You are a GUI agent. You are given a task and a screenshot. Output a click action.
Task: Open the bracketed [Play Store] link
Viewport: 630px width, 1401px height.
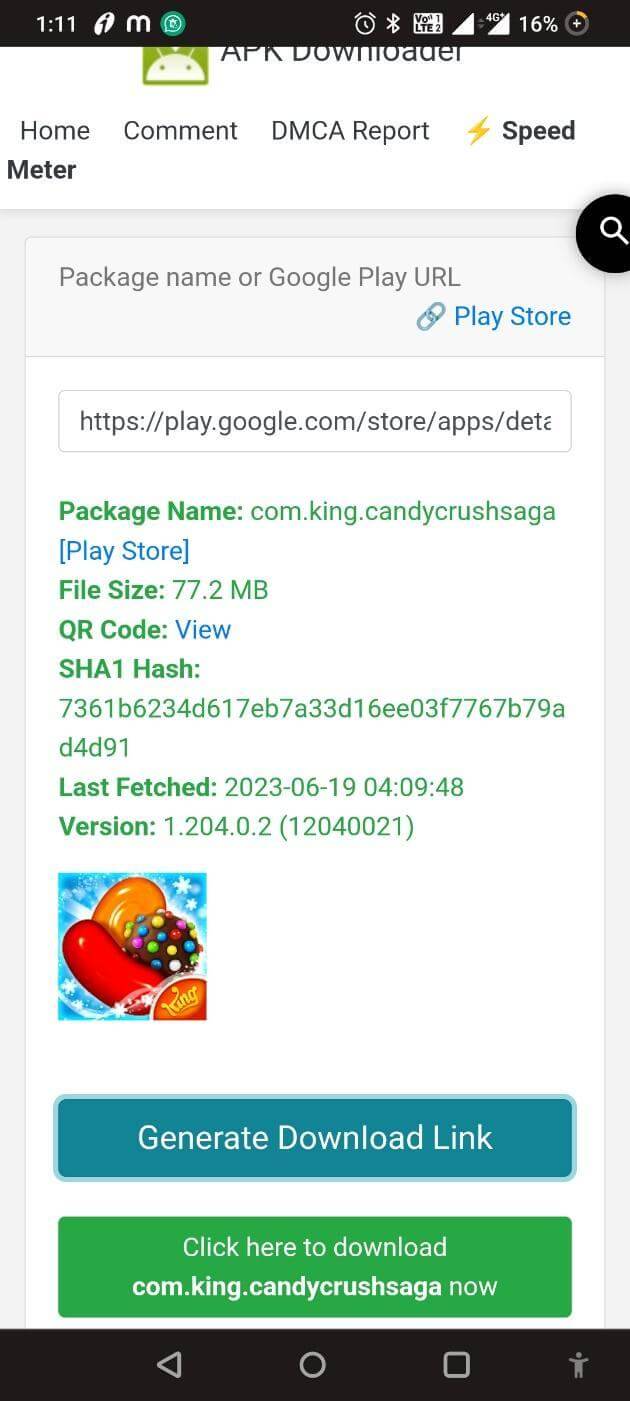124,551
